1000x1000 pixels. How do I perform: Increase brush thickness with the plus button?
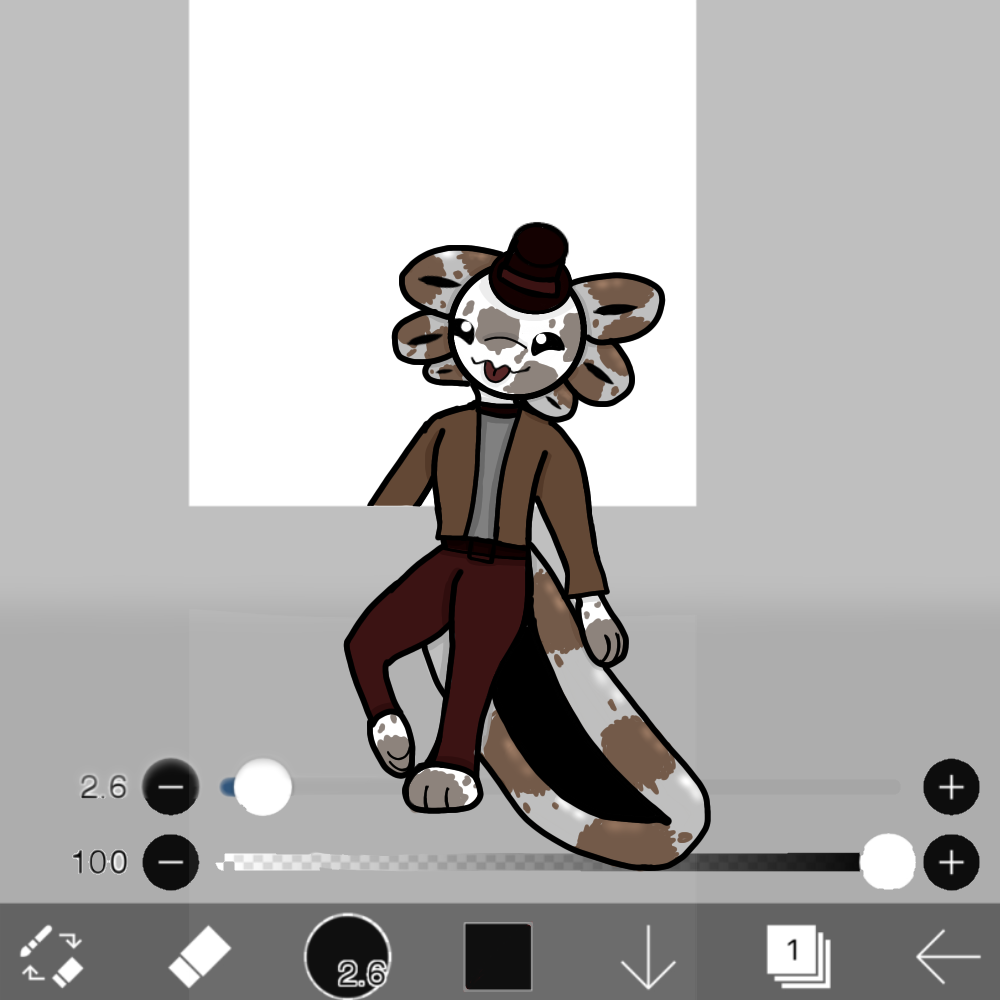point(951,787)
